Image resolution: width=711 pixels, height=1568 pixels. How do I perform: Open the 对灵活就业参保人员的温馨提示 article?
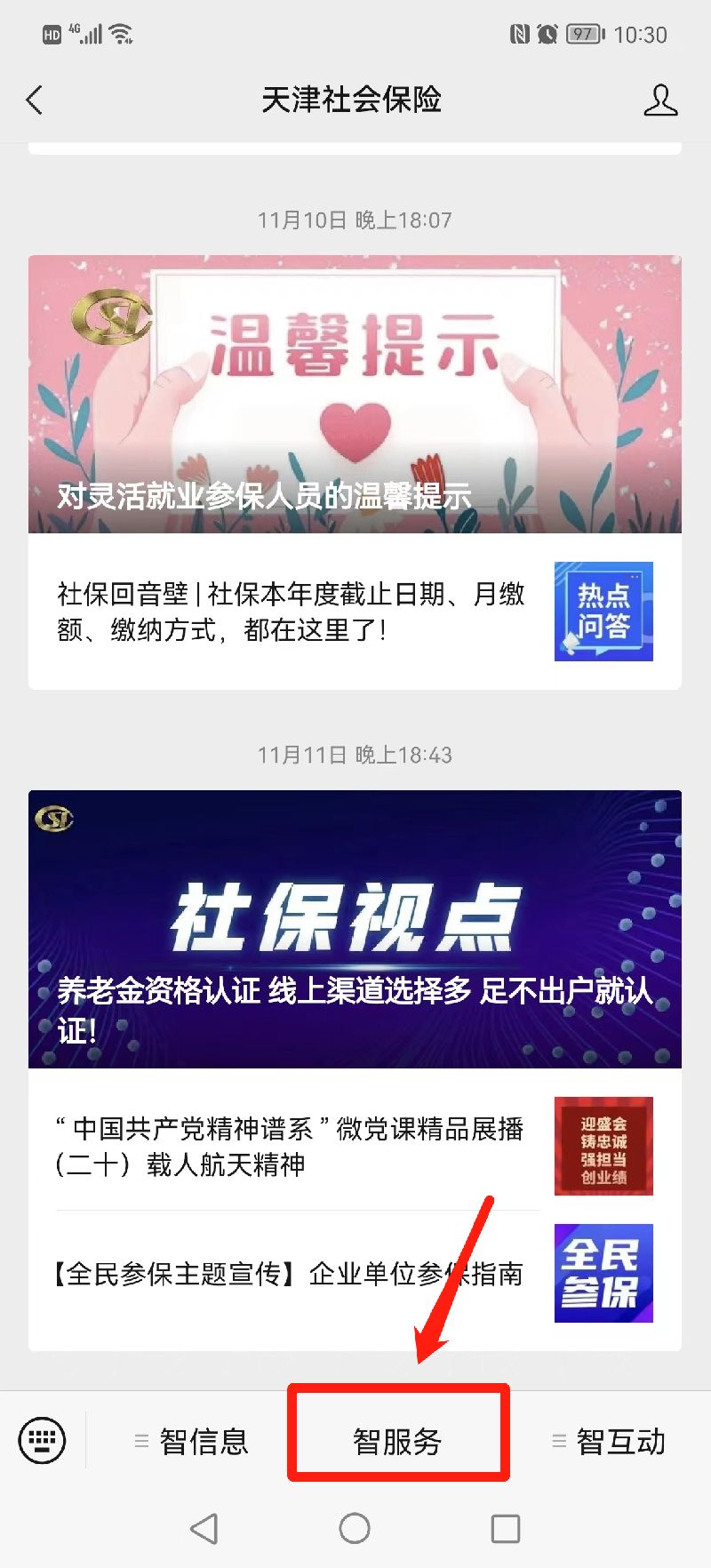pyautogui.click(x=355, y=395)
